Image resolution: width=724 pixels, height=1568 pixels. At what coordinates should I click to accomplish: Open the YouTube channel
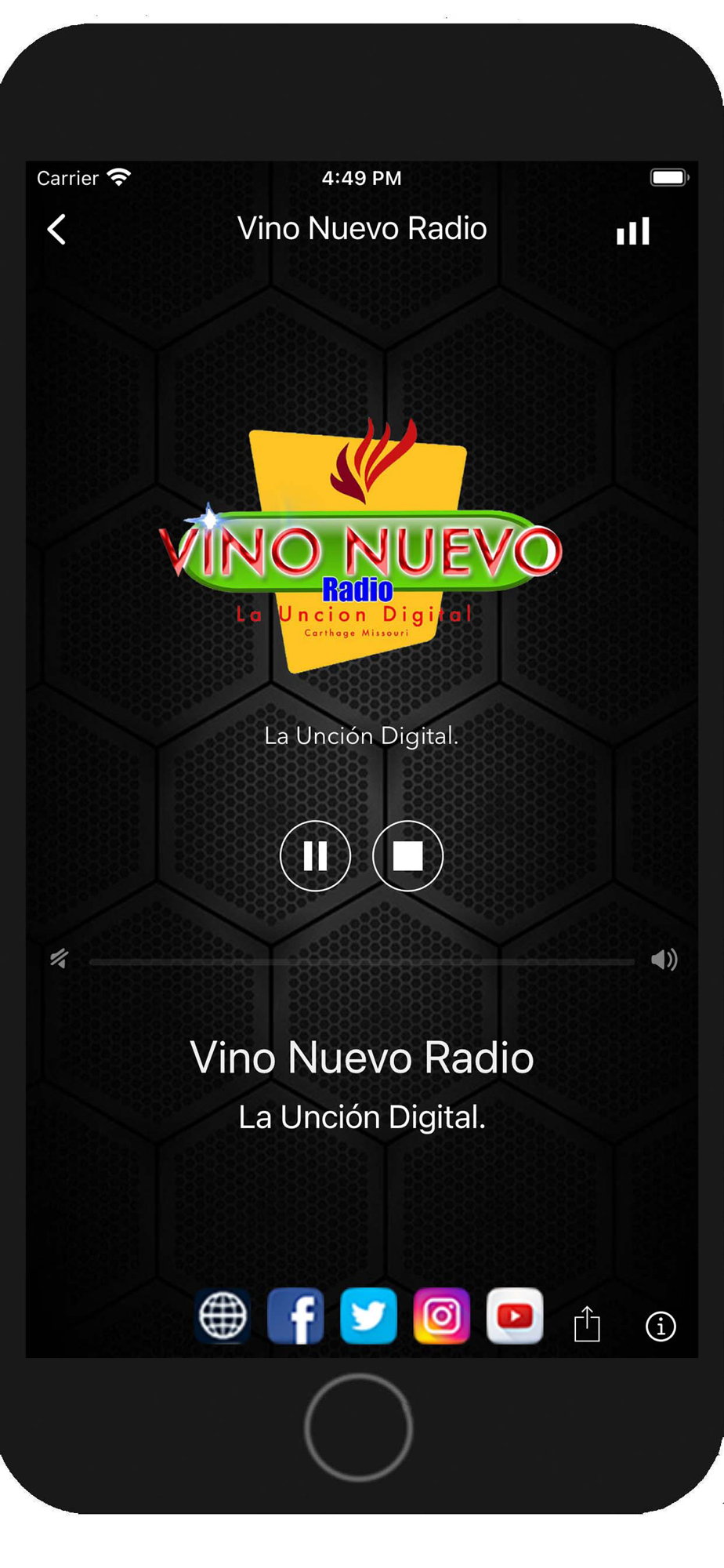click(515, 1316)
